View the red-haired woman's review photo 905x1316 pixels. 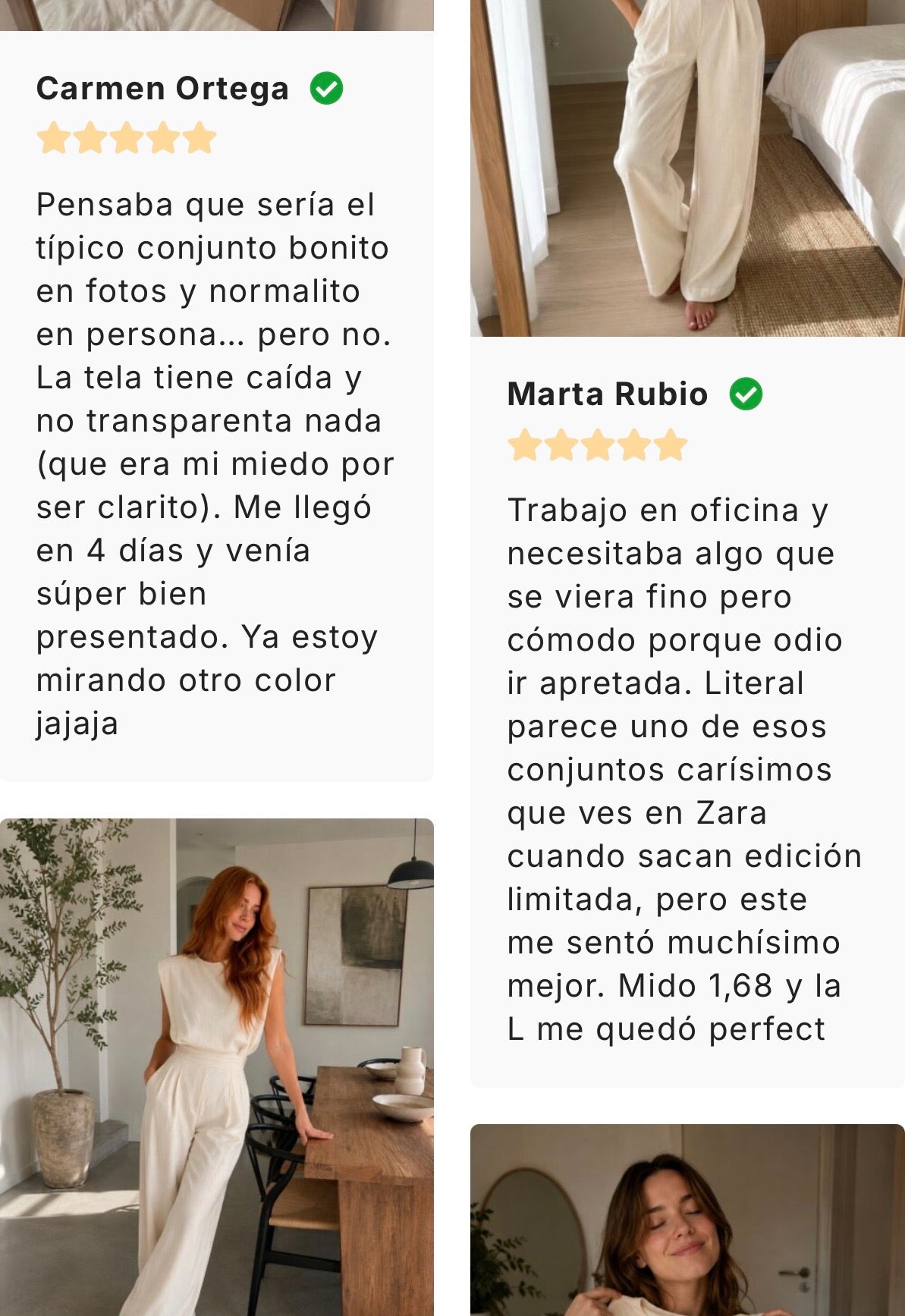[x=216, y=1066]
